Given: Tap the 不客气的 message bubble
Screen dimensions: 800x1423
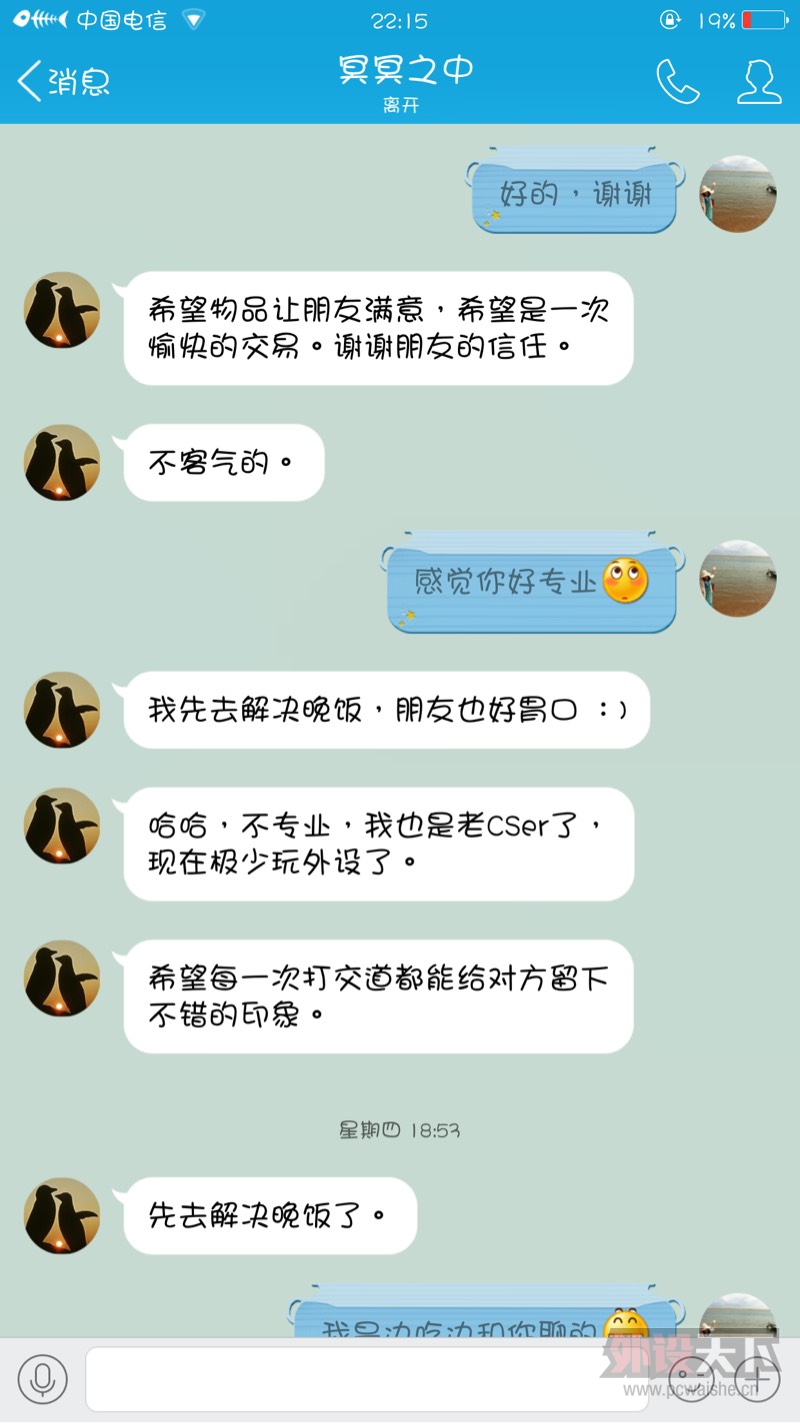Looking at the screenshot, I should pos(222,462).
